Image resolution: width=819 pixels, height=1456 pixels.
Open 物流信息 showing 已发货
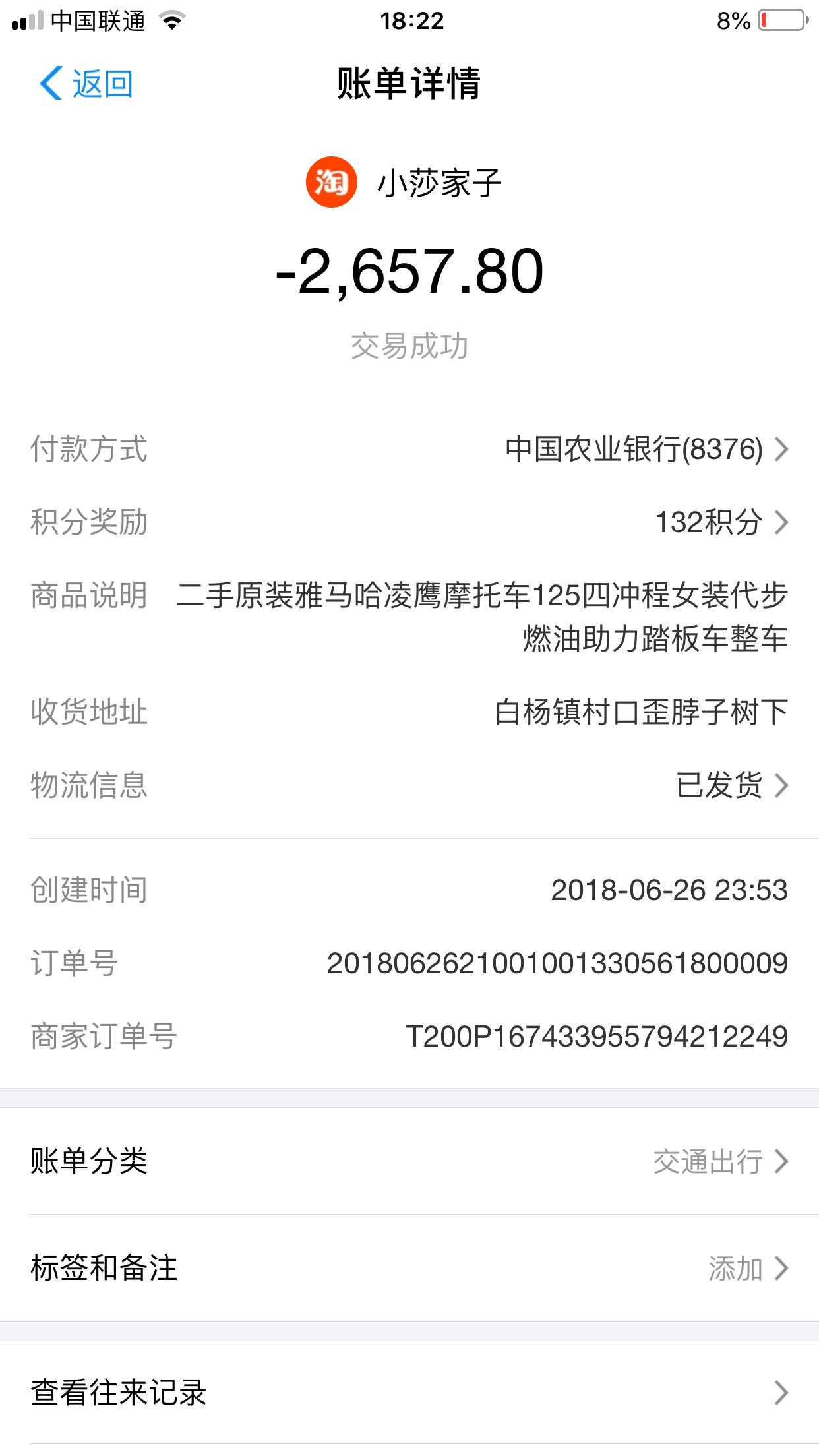[x=409, y=785]
